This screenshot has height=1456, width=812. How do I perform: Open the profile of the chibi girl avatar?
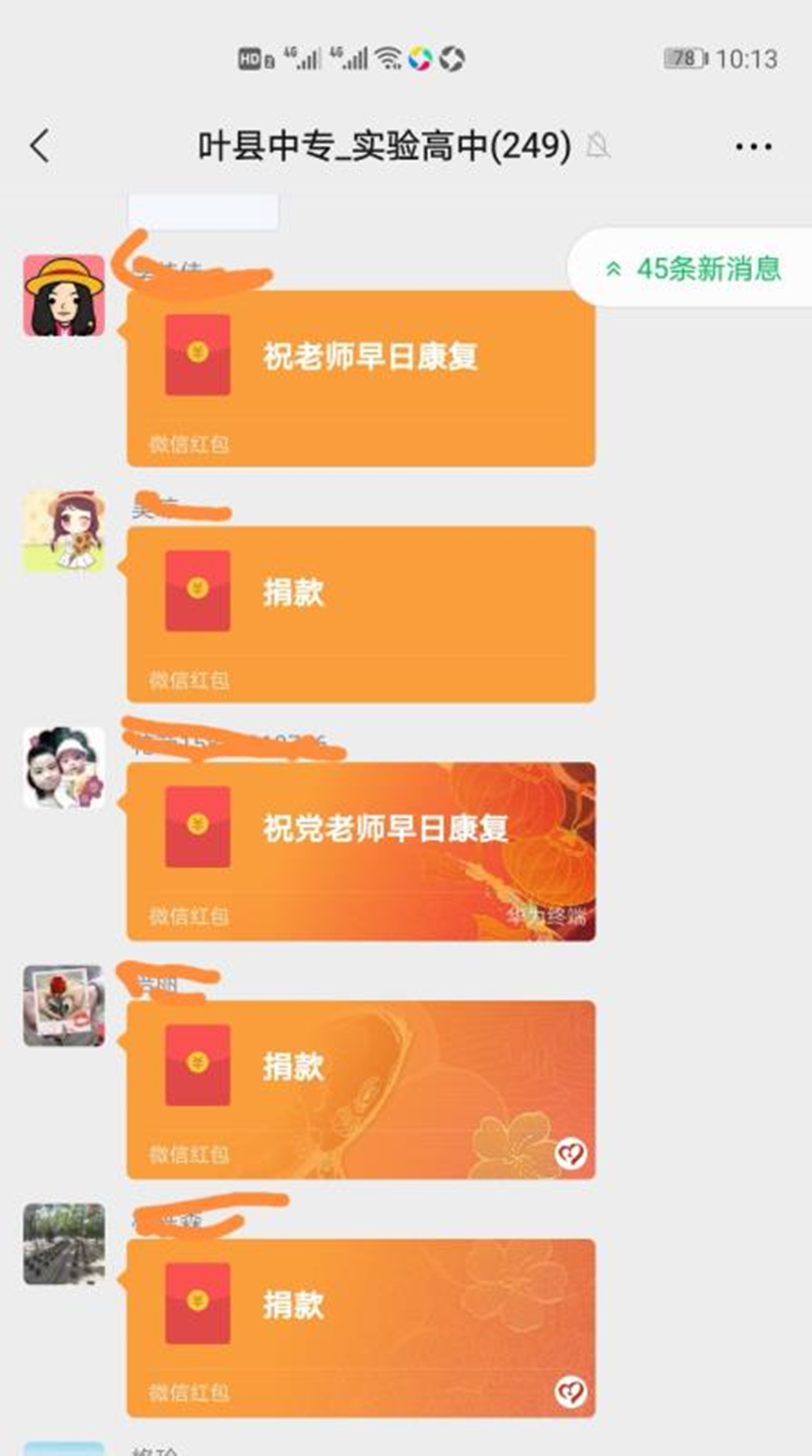tap(64, 531)
